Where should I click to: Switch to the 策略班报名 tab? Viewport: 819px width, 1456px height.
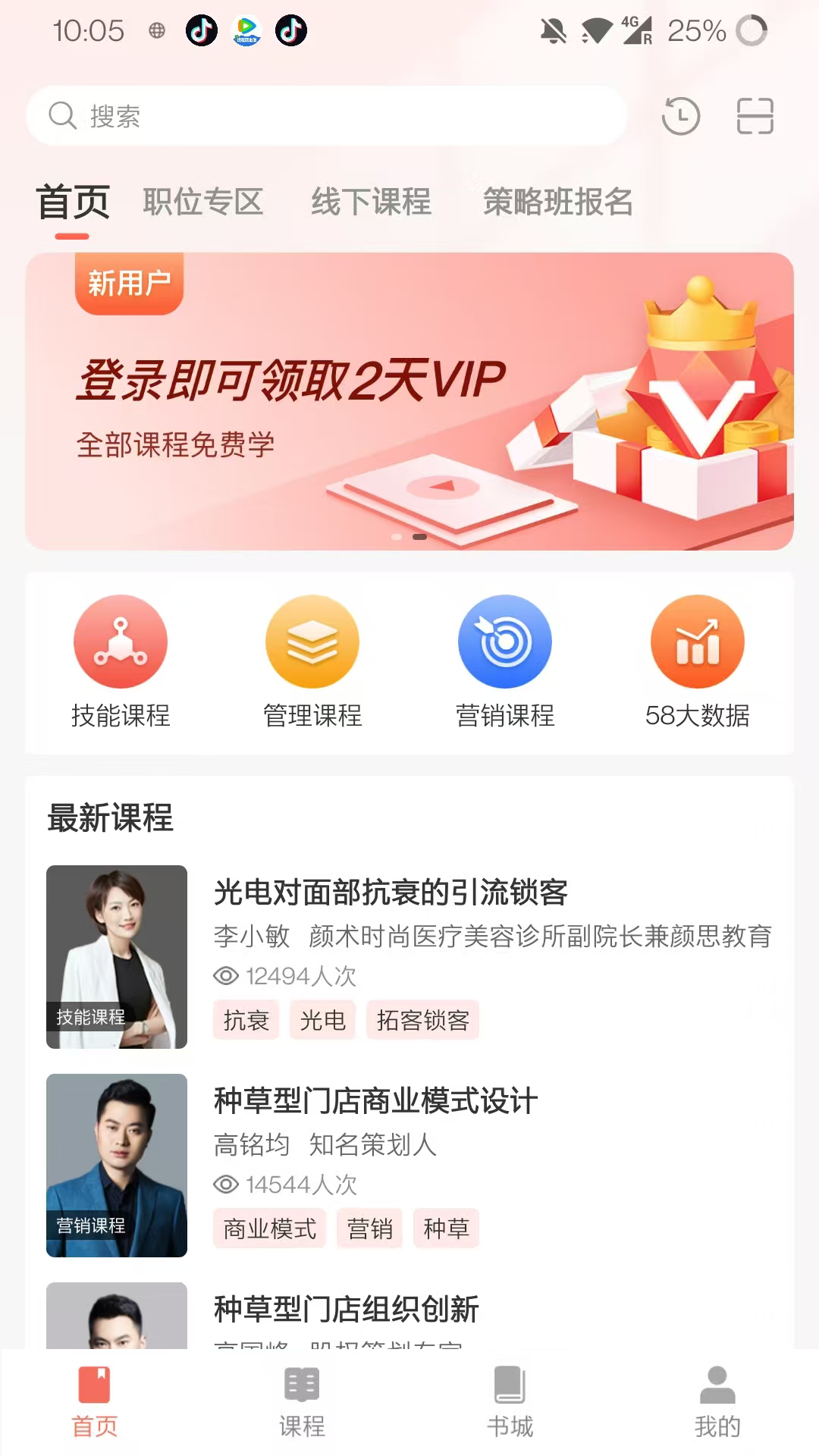tap(558, 202)
